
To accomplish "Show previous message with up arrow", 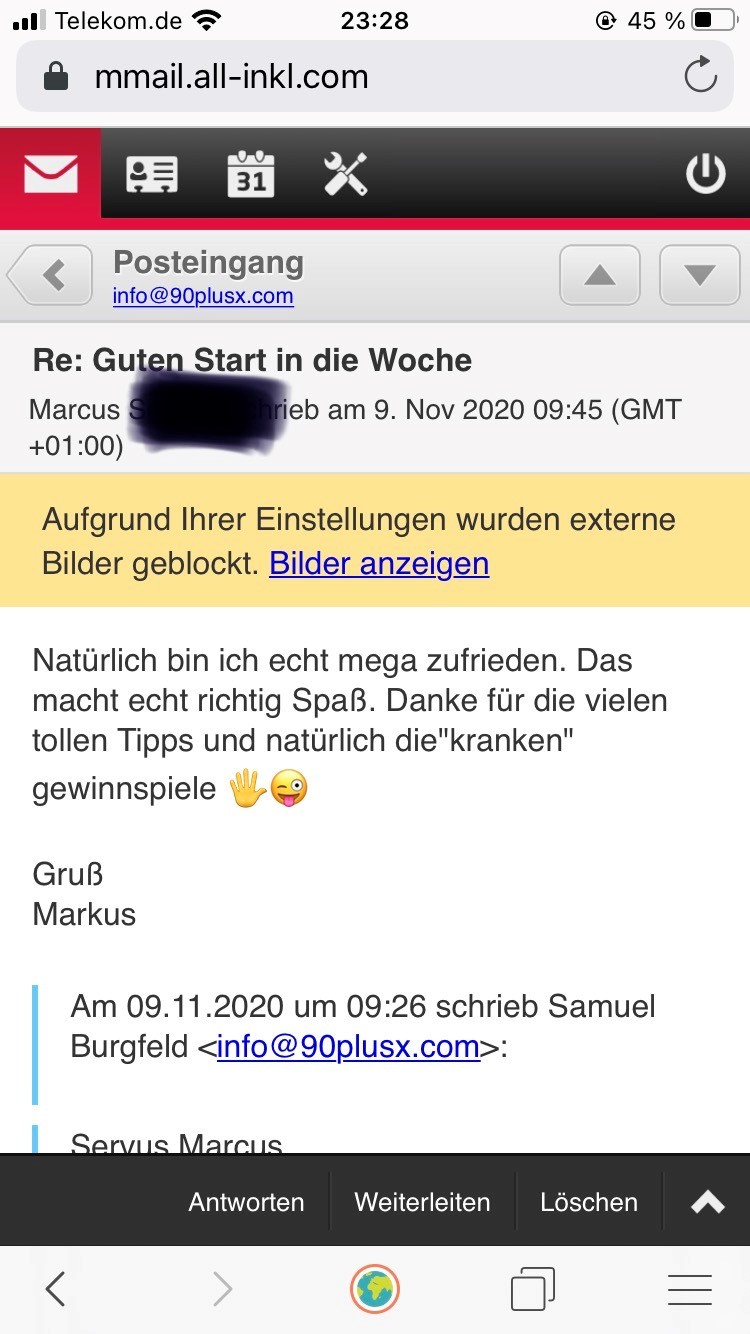I will click(x=599, y=275).
